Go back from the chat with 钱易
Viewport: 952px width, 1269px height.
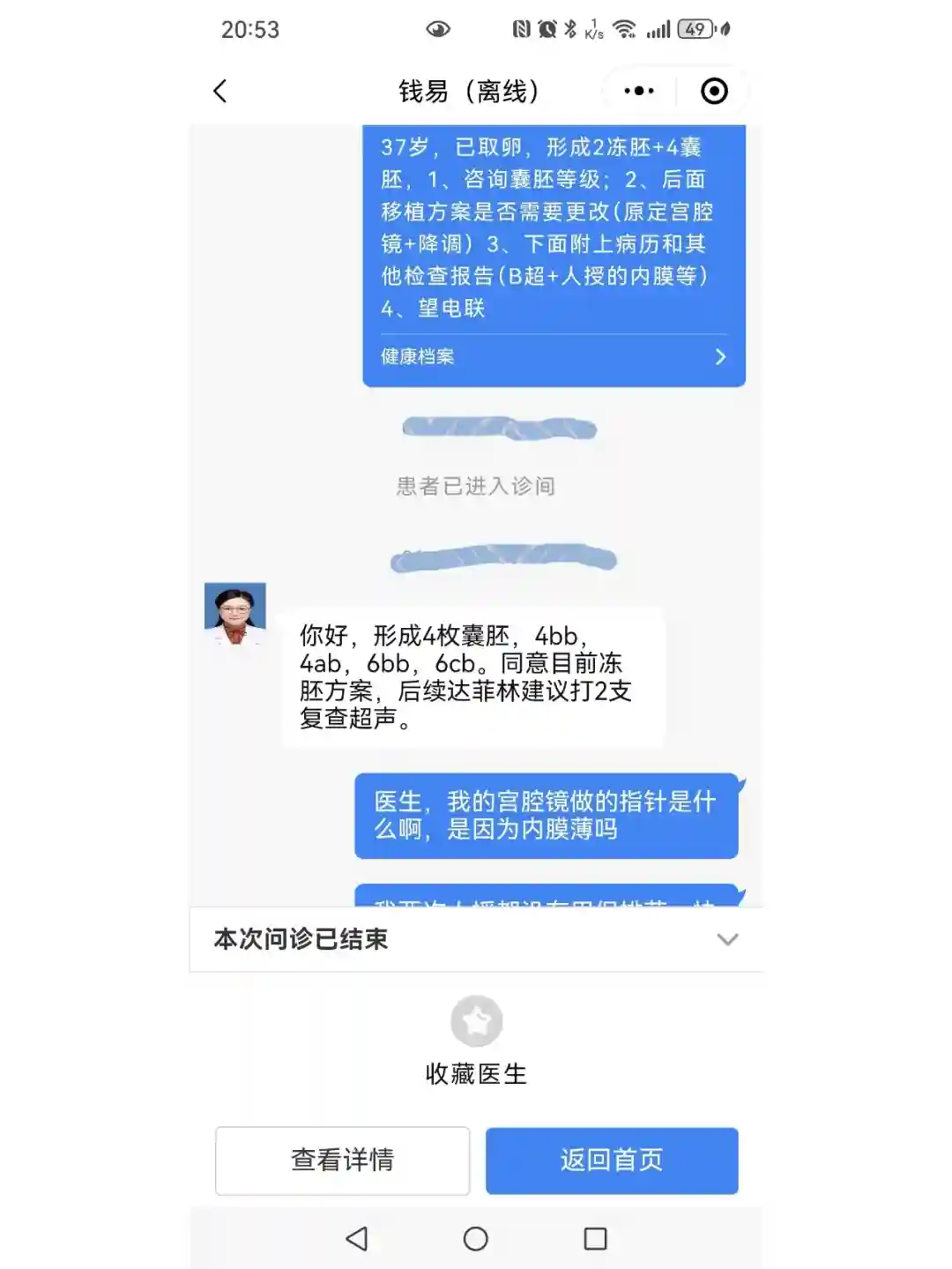(x=220, y=91)
